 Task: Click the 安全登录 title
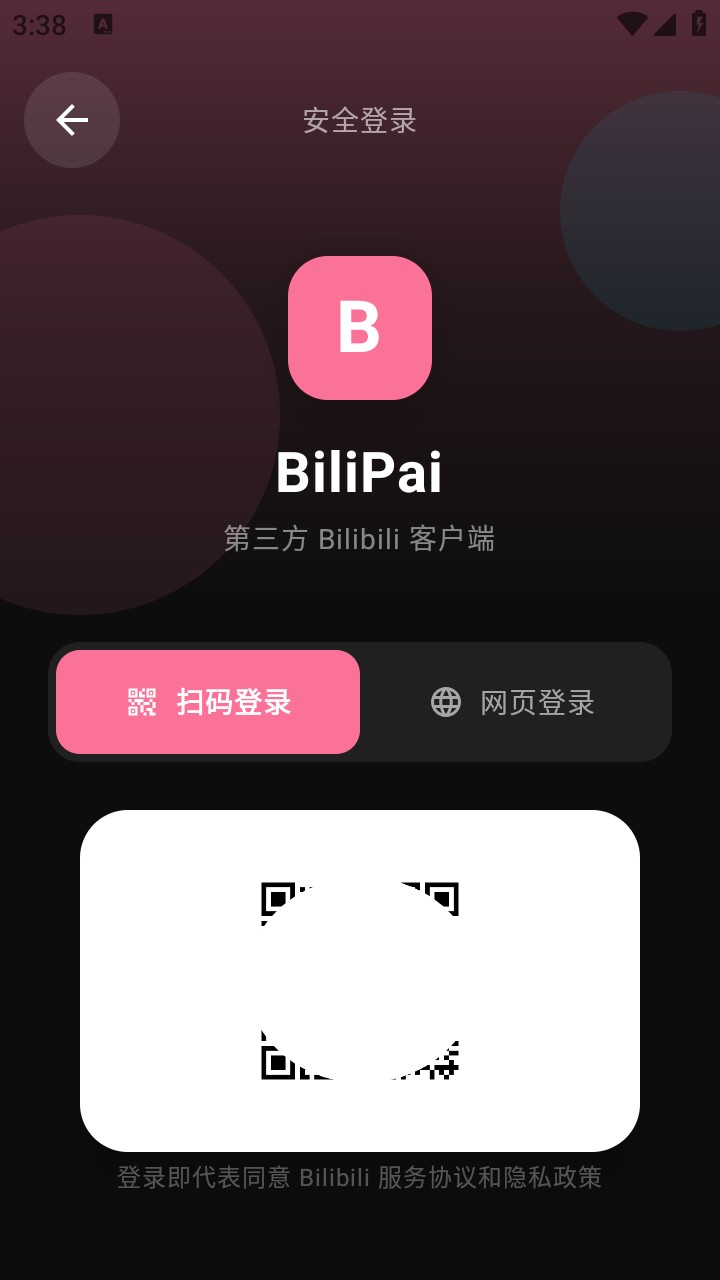[x=360, y=120]
